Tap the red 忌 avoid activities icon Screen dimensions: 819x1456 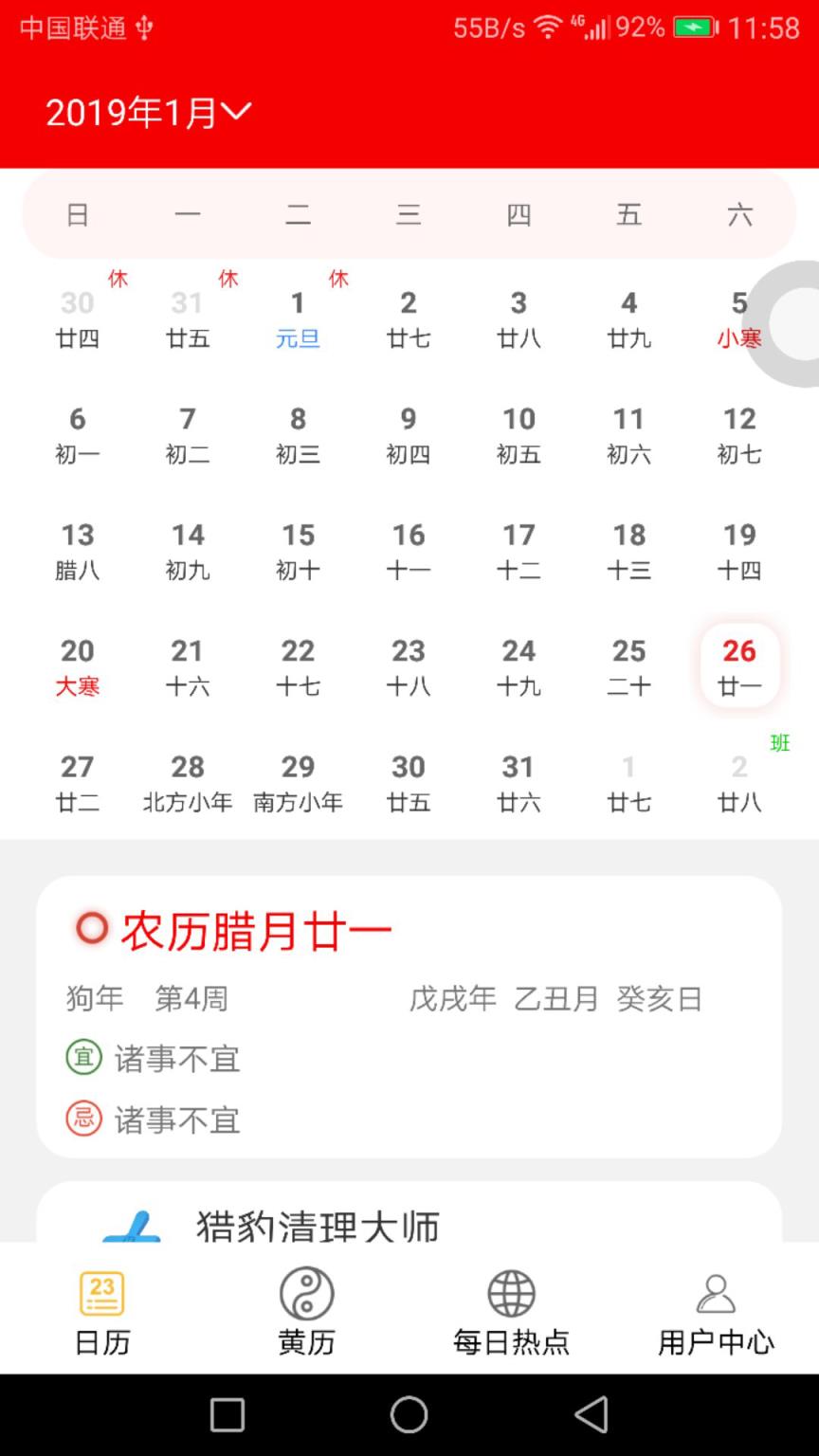pyautogui.click(x=80, y=1119)
